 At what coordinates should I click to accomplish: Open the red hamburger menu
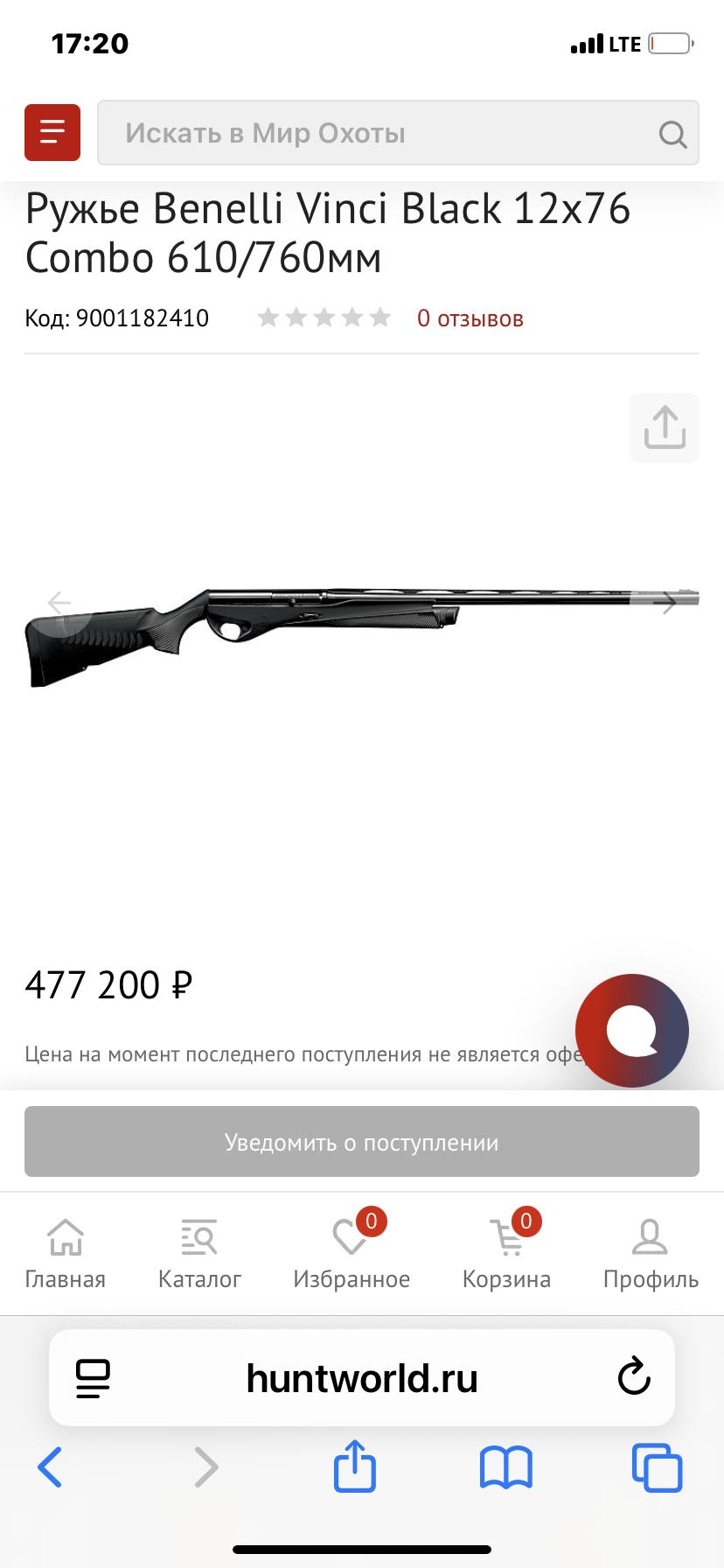(52, 133)
